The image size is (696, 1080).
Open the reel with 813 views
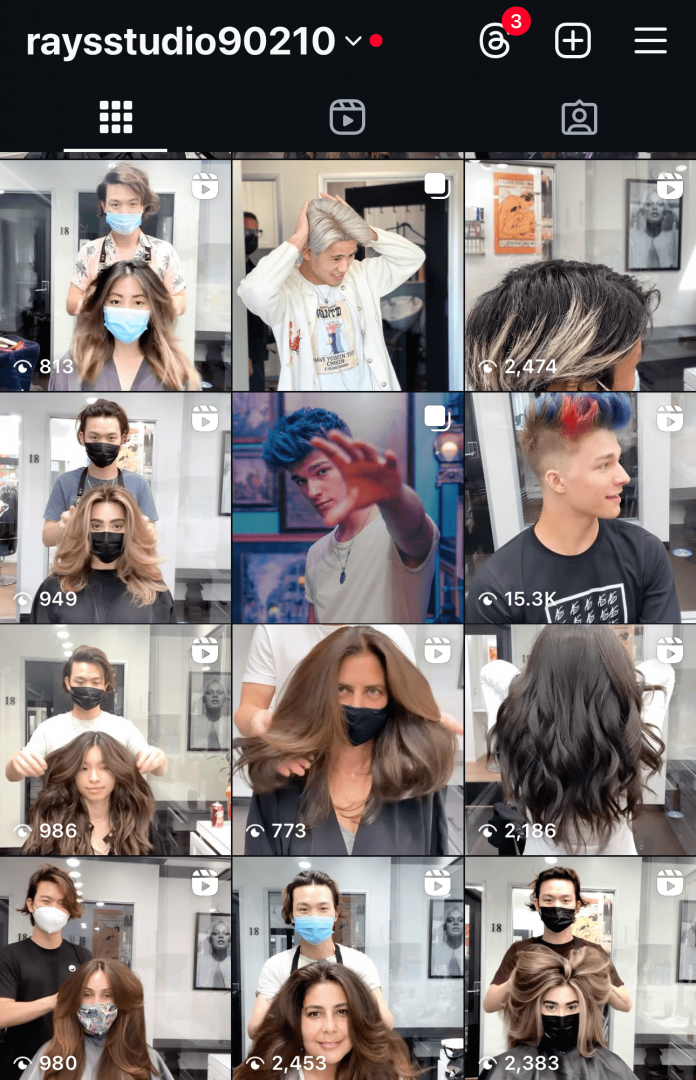point(115,275)
